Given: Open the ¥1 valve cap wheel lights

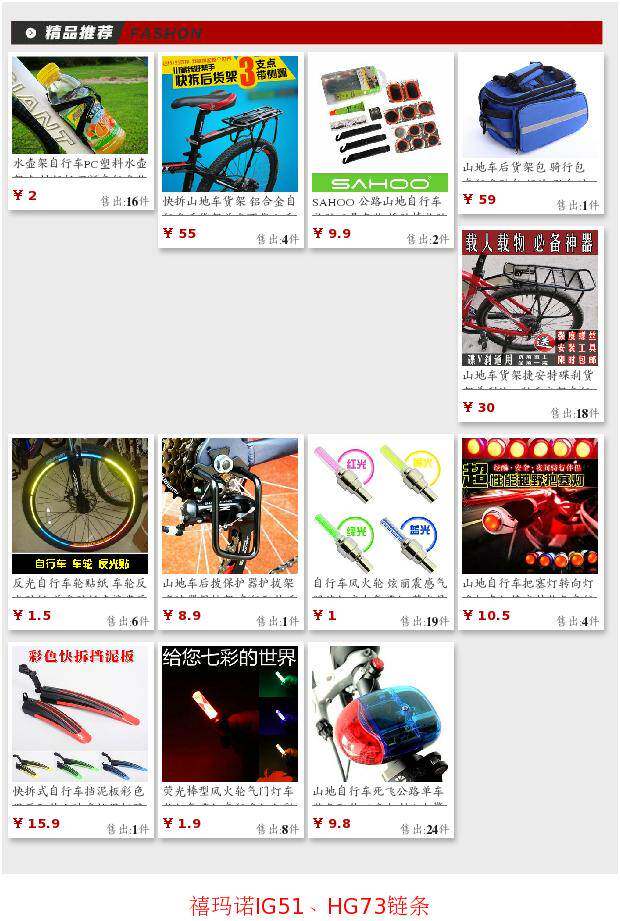Looking at the screenshot, I should pos(380,505).
